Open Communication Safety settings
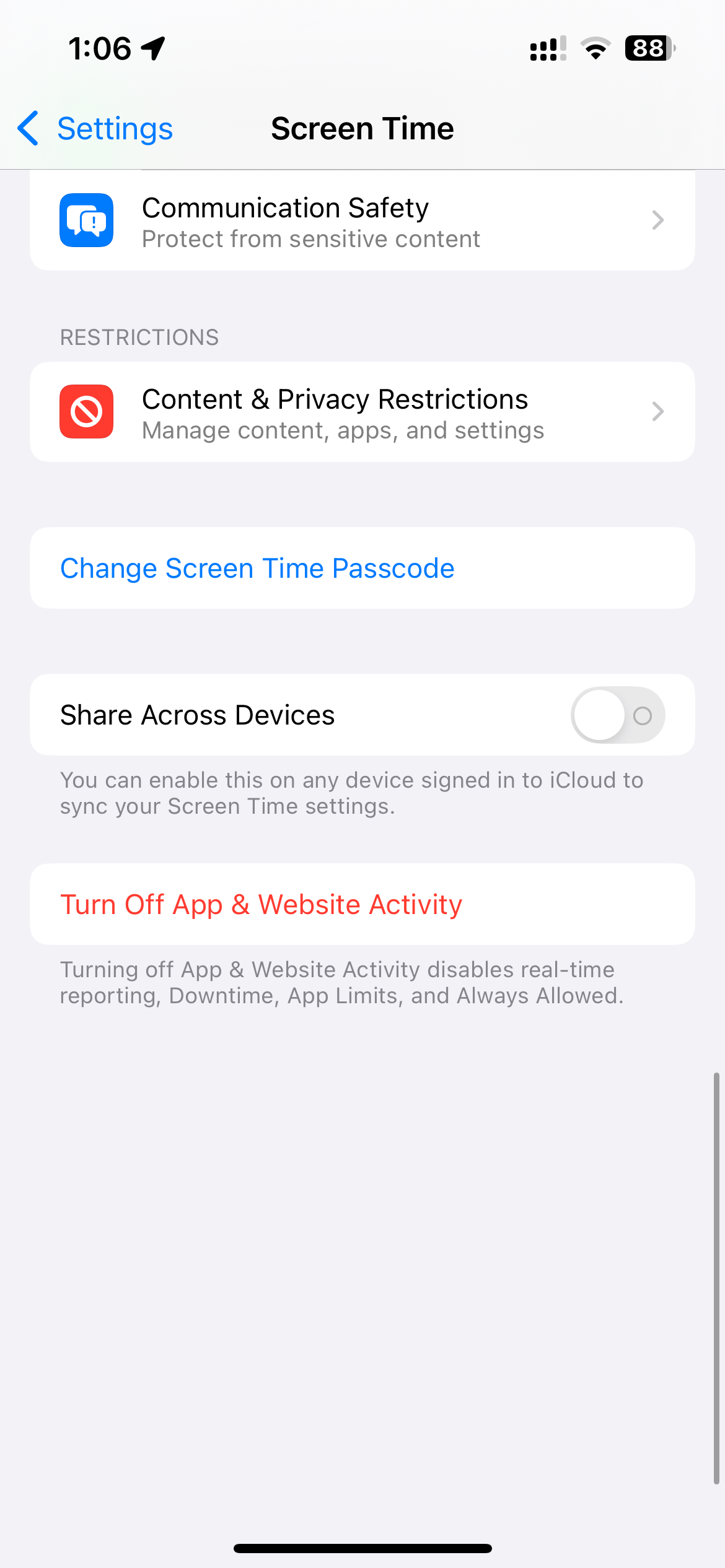This screenshot has width=725, height=1568. 362,221
